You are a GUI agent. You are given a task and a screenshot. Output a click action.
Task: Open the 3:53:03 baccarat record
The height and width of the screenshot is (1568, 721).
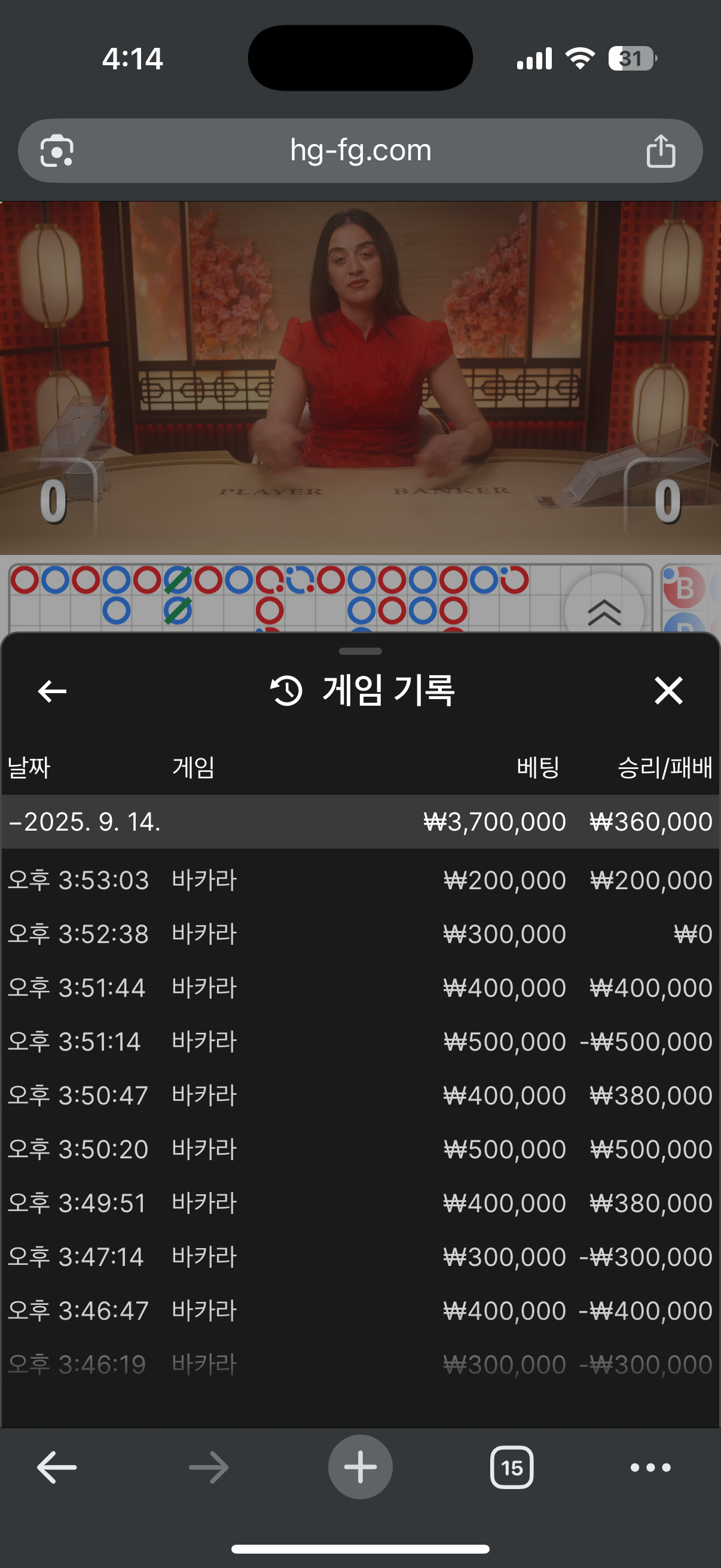pos(360,880)
